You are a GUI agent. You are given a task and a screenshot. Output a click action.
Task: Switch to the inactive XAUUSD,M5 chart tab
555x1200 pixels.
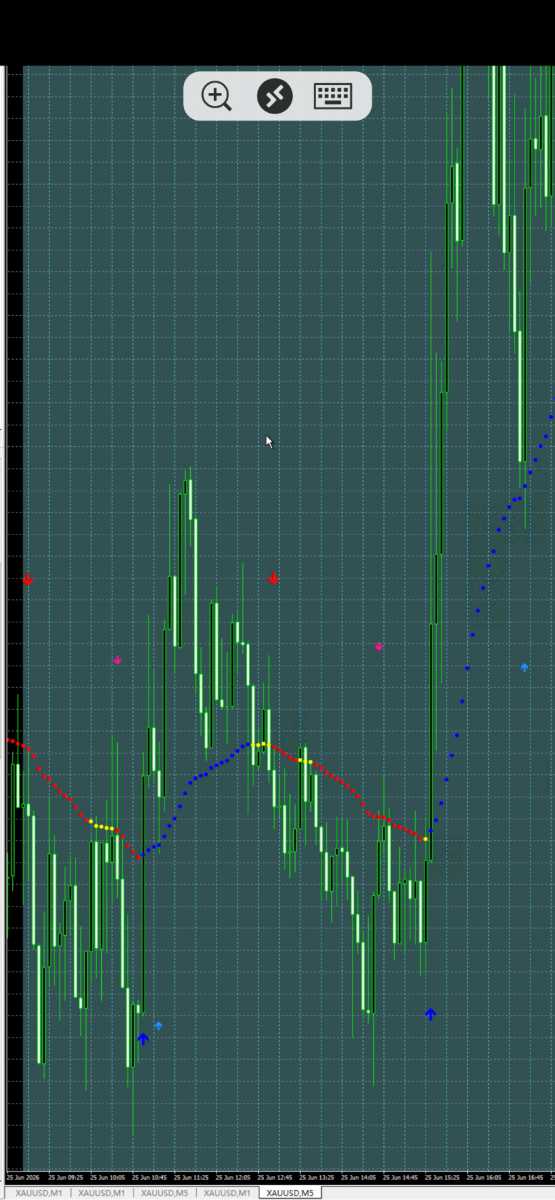[164, 1193]
